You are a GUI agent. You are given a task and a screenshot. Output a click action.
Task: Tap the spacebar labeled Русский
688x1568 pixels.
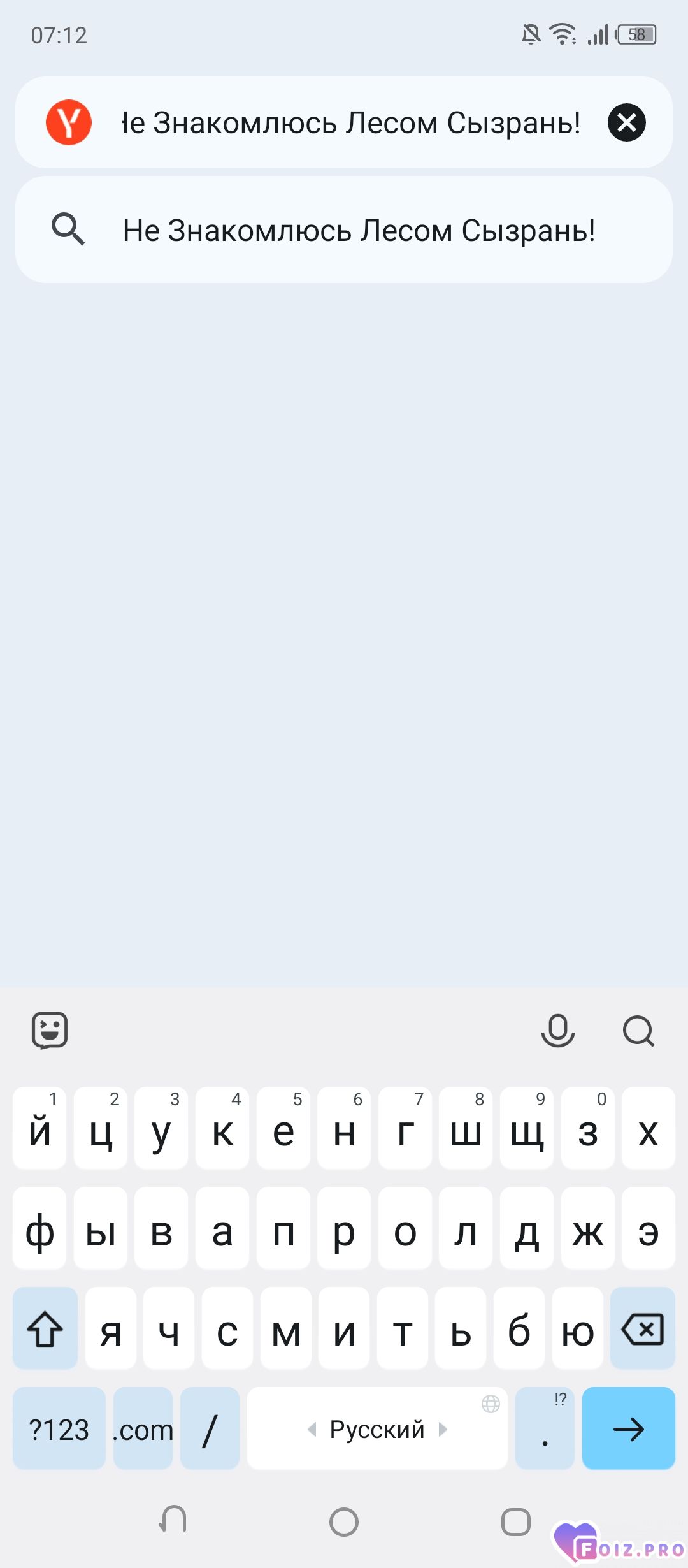pyautogui.click(x=377, y=1429)
